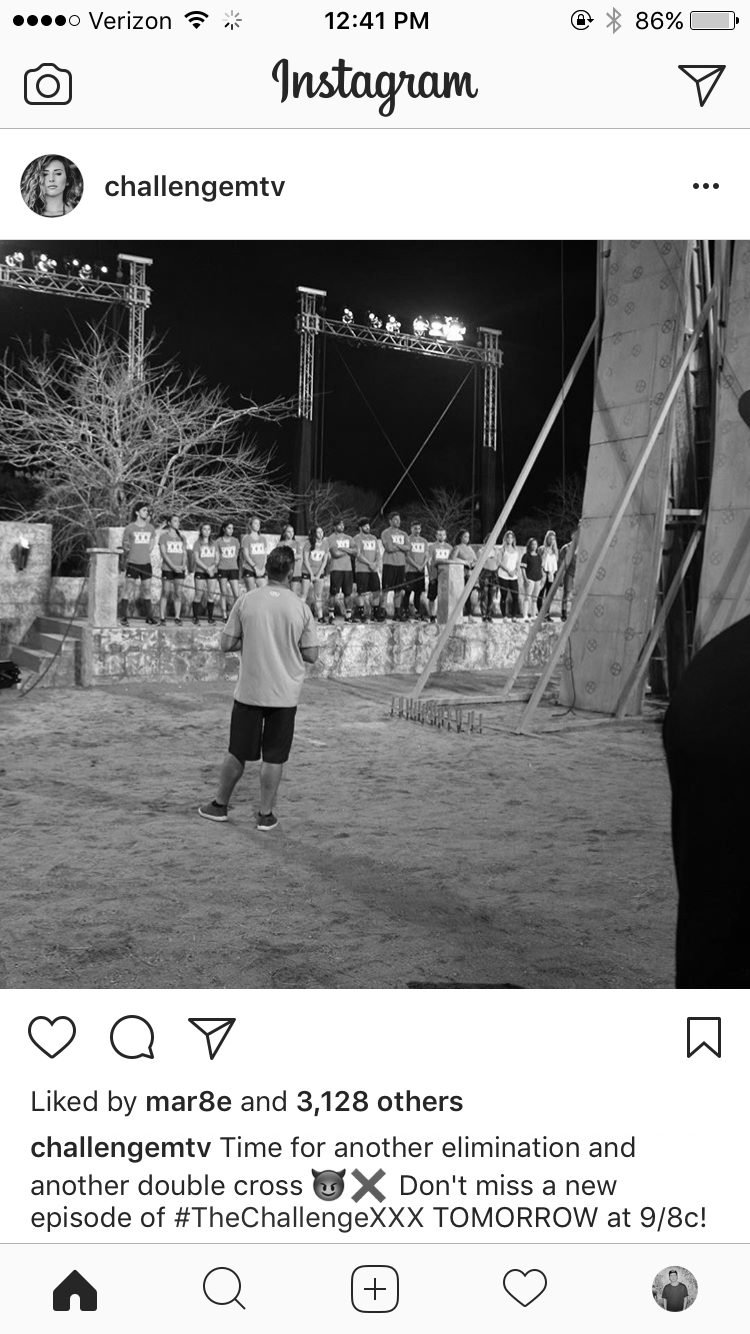Open direct messages paper plane
This screenshot has height=1334, width=750.
click(x=701, y=85)
